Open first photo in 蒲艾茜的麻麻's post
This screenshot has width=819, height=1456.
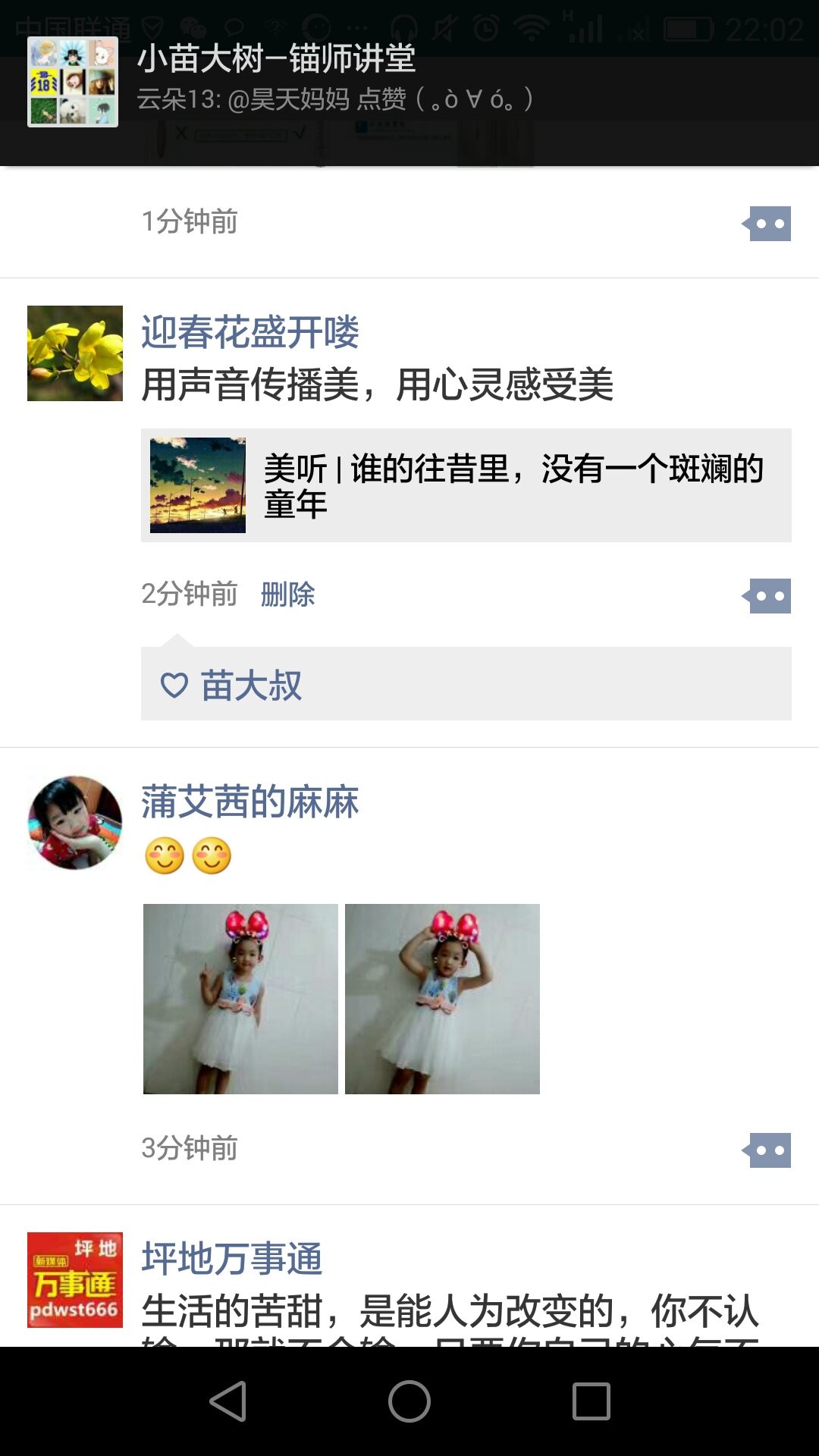point(240,999)
